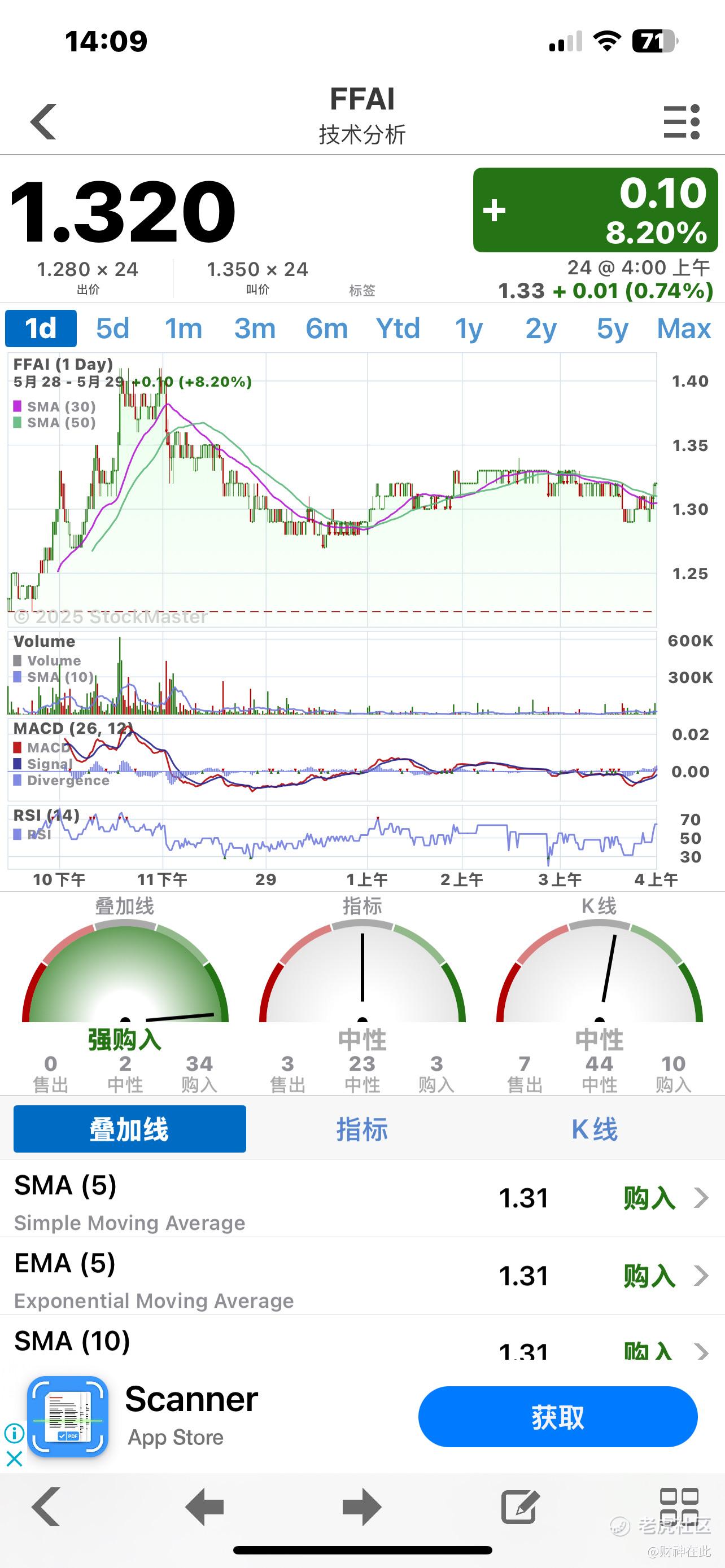Image resolution: width=725 pixels, height=1568 pixels.
Task: Switch to 5y chart range
Action: [x=613, y=329]
